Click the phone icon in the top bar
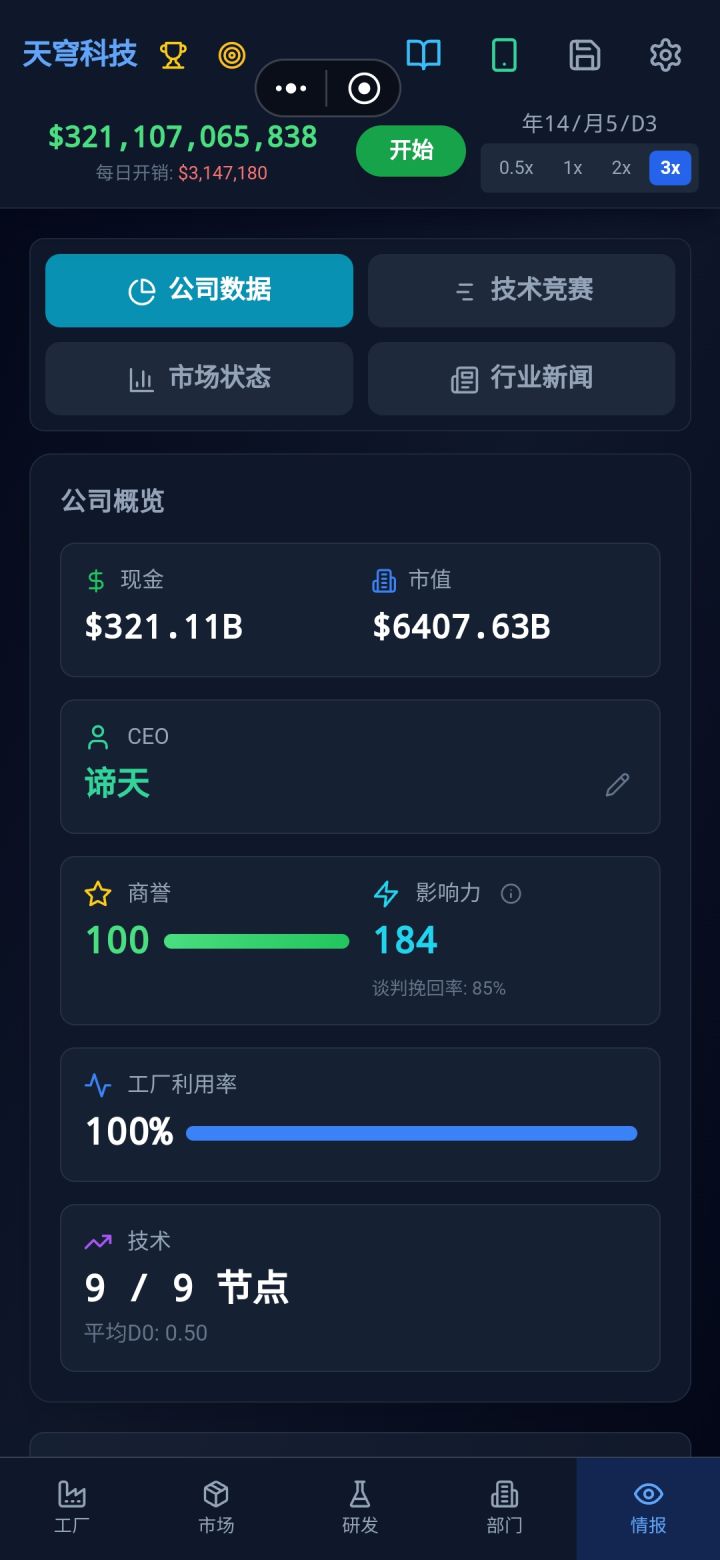This screenshot has height=1560, width=720. coord(504,55)
